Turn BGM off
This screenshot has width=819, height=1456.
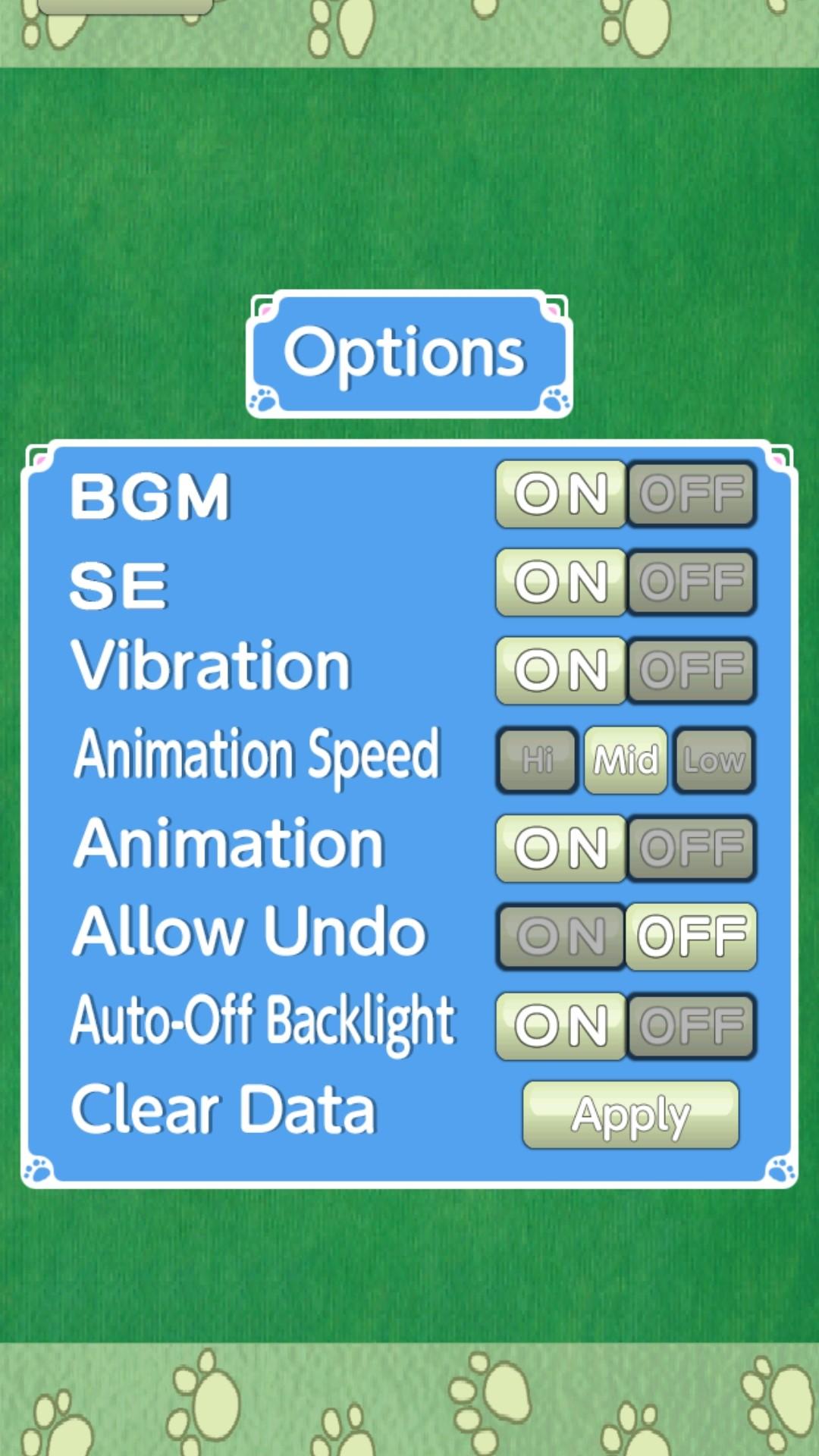pyautogui.click(x=692, y=494)
